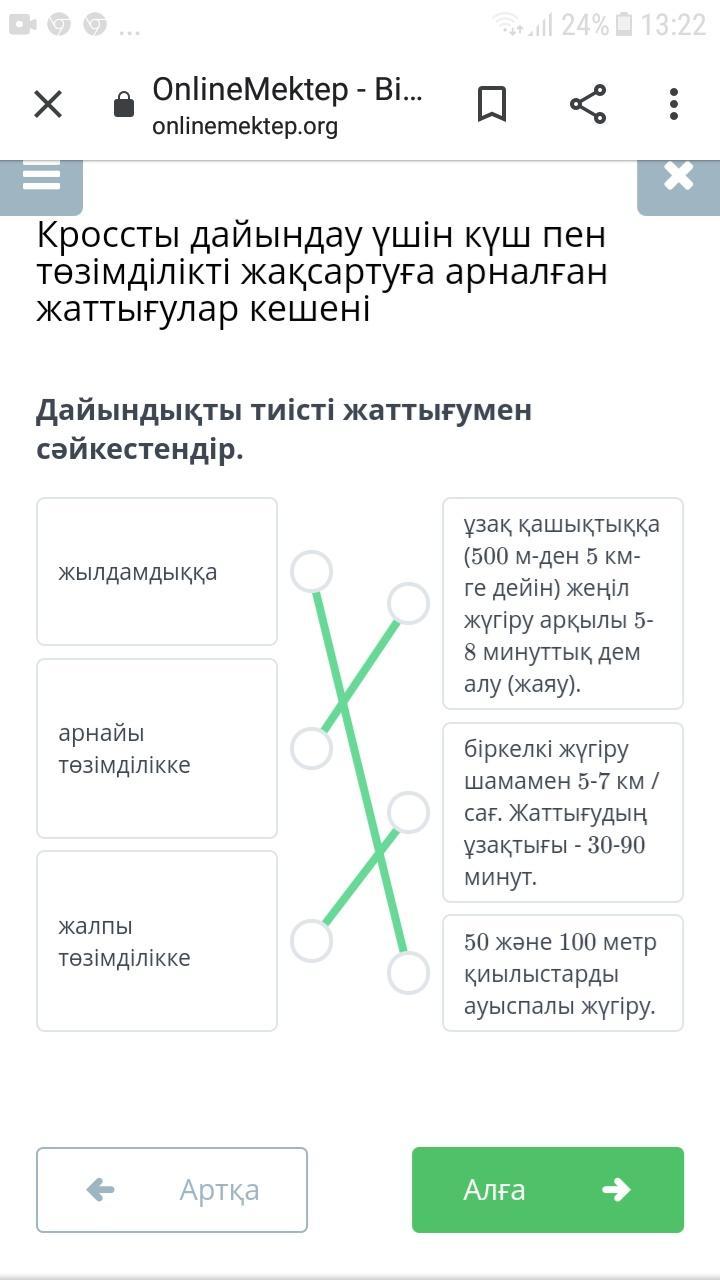Select the connector for 50 және 100 метр answer
Screen dimensions: 720x1280
point(408,973)
